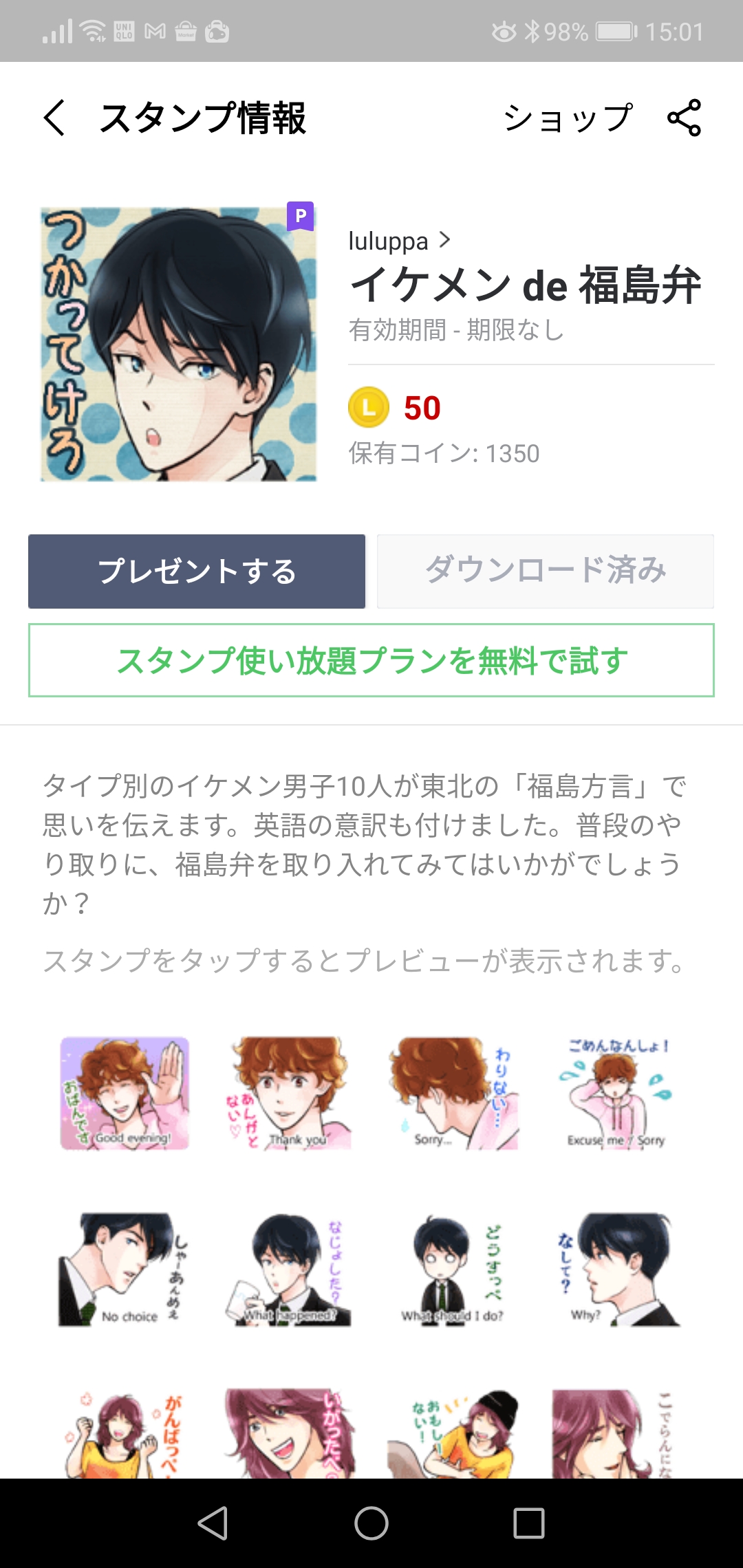This screenshot has width=743, height=1568.
Task: Preview the What happened? sticker
Action: coord(289,1269)
